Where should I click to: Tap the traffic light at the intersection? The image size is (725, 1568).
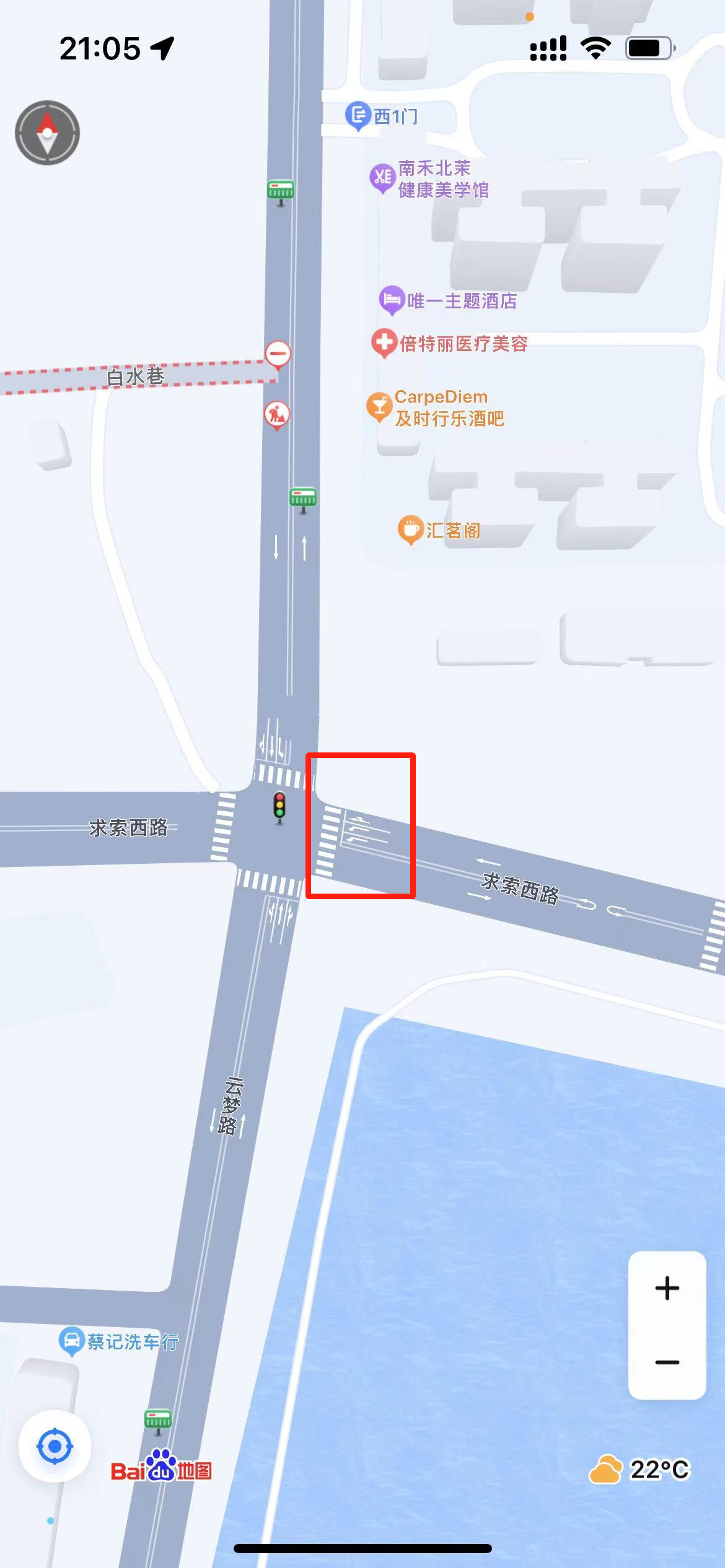279,807
